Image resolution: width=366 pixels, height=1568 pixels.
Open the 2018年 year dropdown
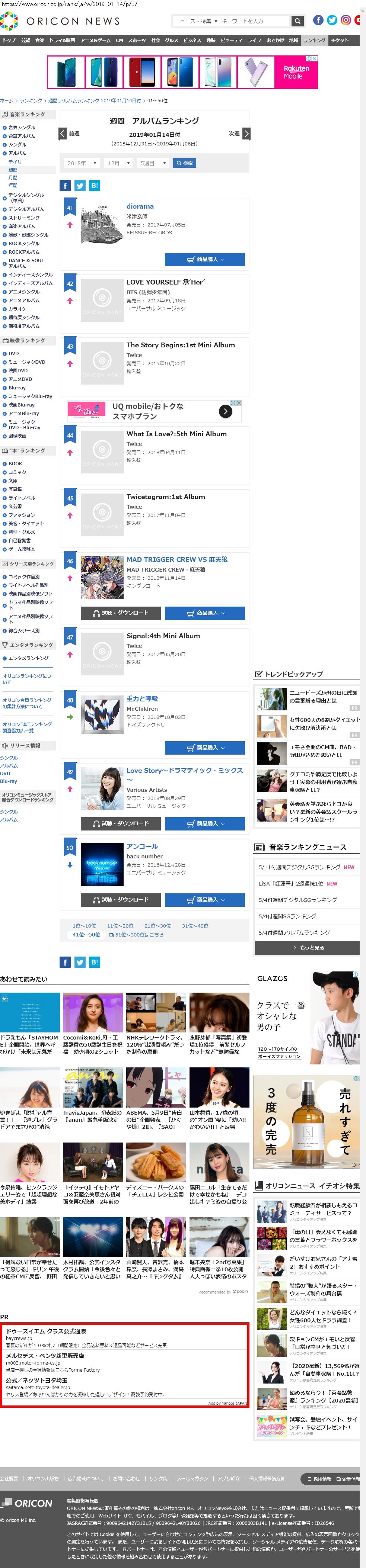coord(81,163)
